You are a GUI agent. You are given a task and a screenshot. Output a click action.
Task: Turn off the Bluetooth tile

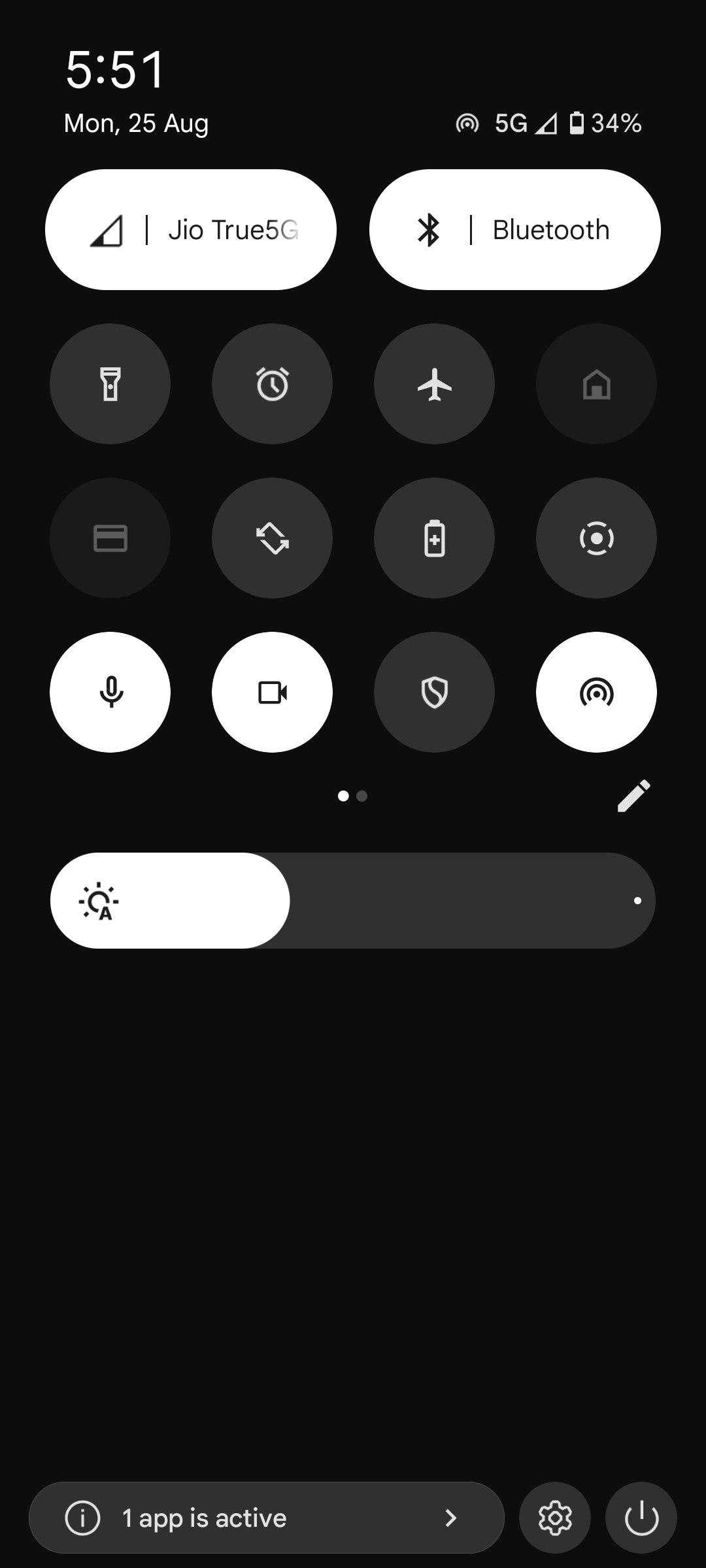pos(514,229)
